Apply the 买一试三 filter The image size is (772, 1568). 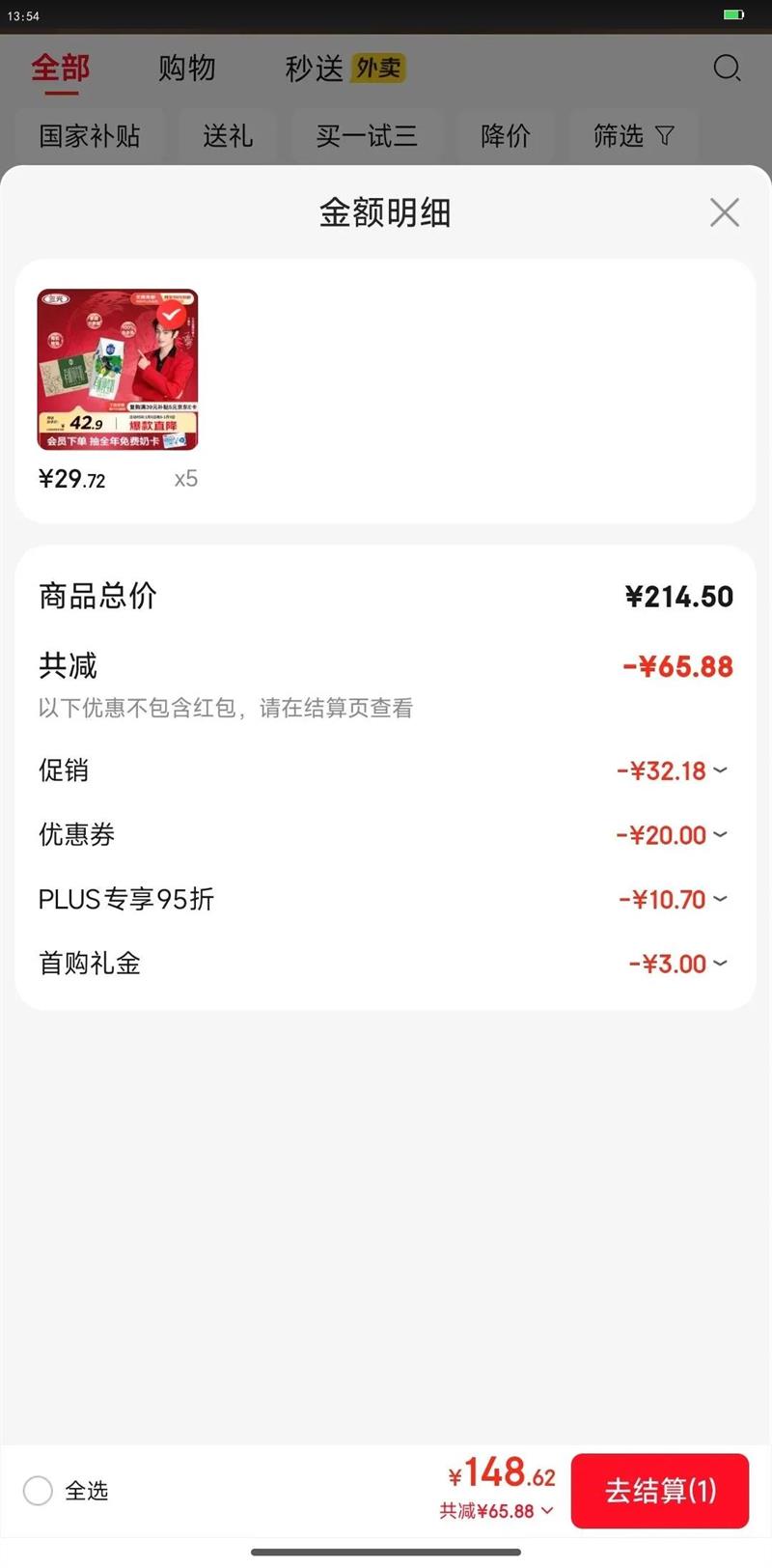point(368,137)
